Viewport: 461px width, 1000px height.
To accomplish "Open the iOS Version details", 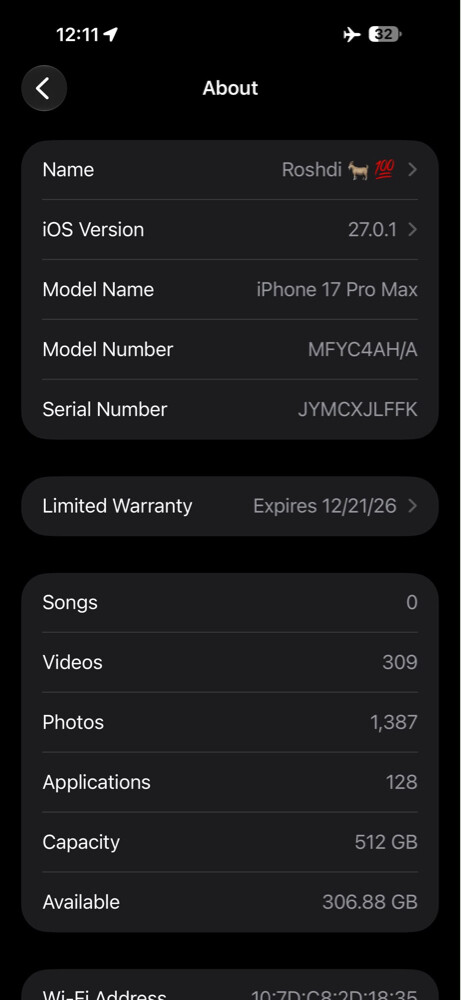I will 230,230.
